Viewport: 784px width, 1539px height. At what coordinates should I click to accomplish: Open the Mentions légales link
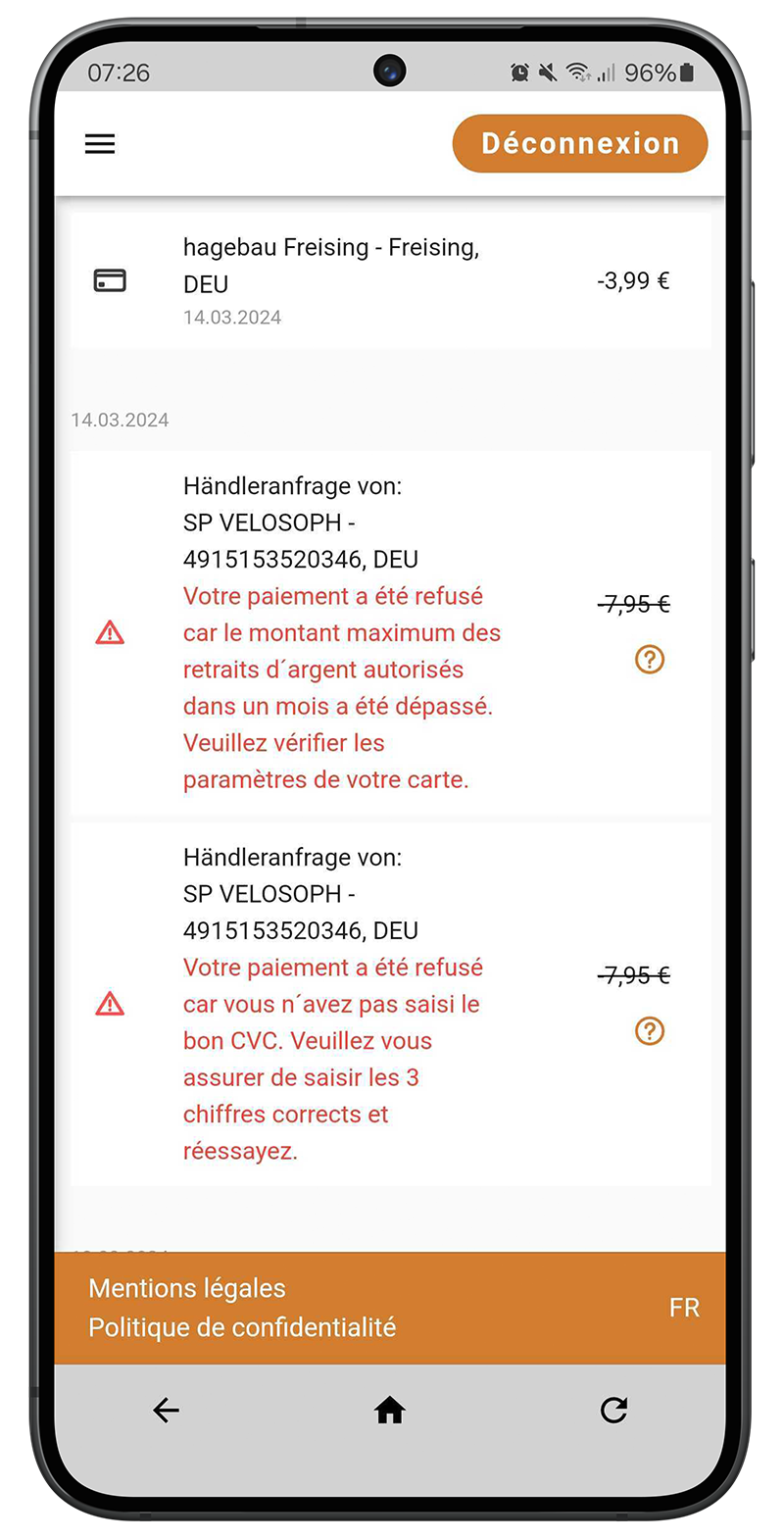tap(187, 1288)
